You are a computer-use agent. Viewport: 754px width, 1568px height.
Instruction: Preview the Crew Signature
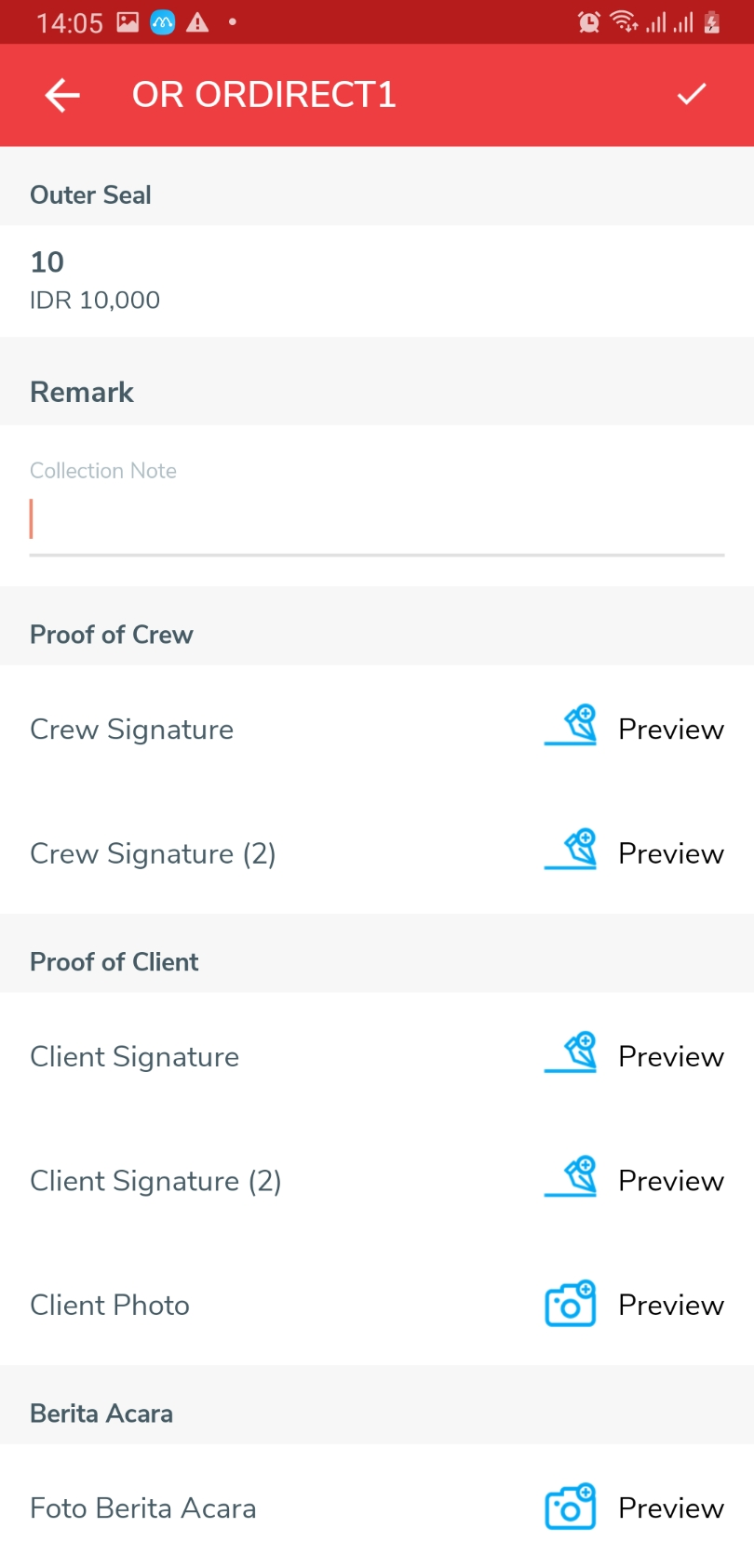tap(670, 730)
